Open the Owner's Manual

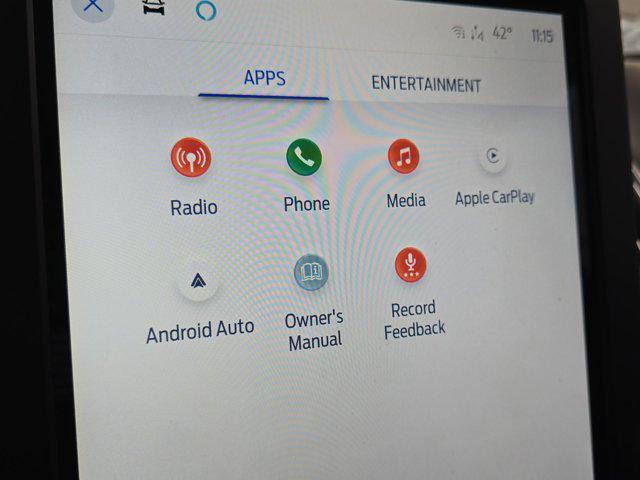point(311,272)
